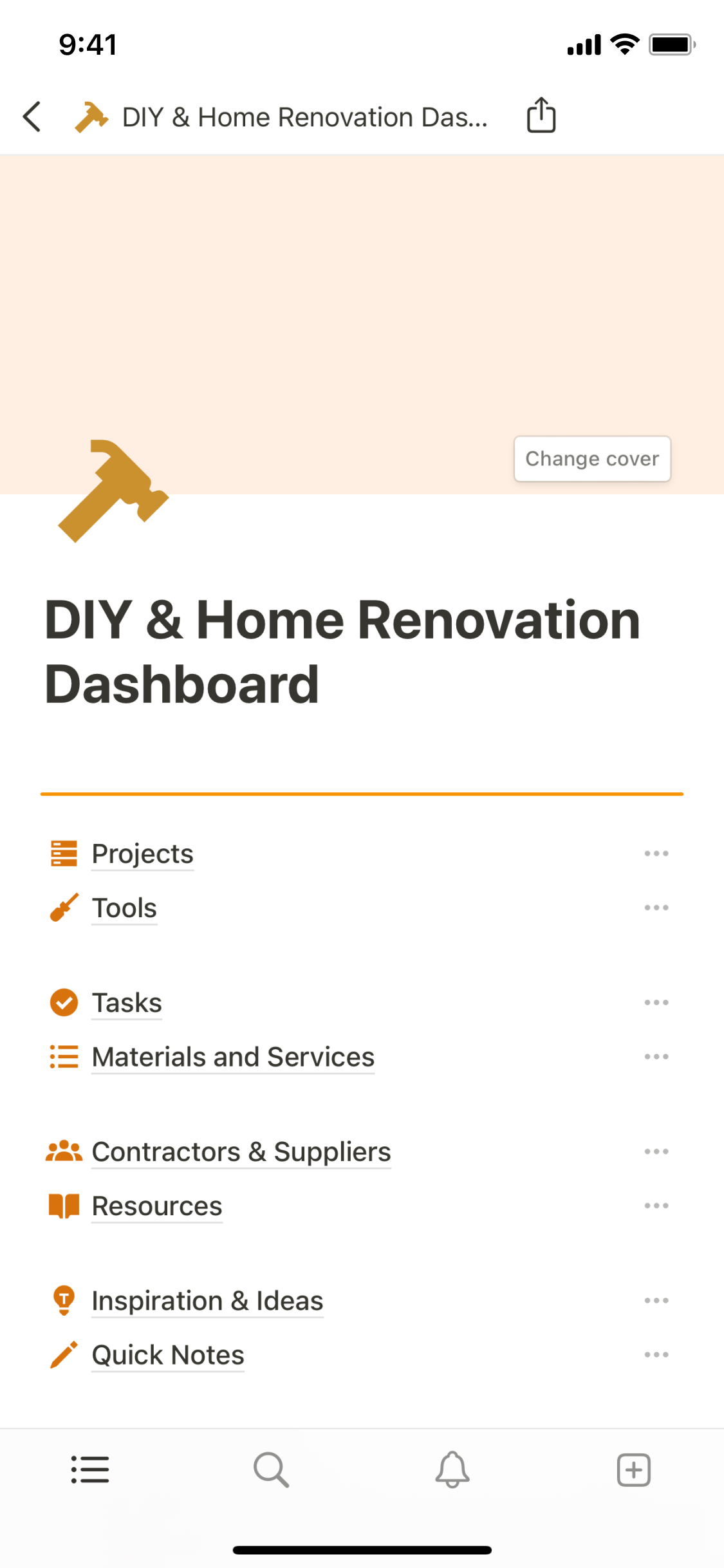
Task: Open the Resources page
Action: (157, 1206)
